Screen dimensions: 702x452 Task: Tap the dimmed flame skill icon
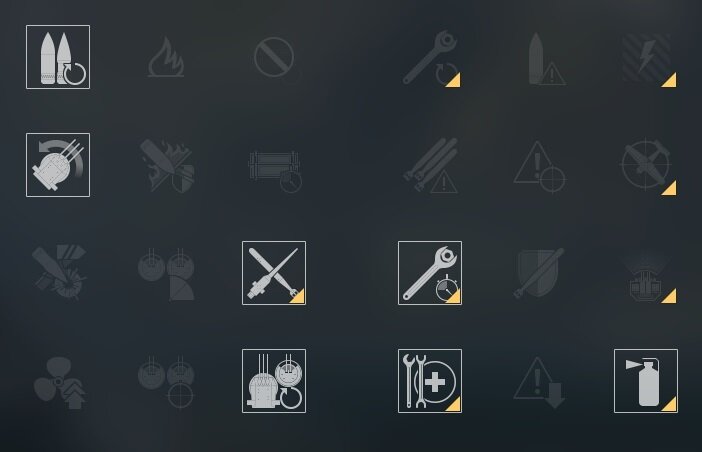click(x=166, y=57)
